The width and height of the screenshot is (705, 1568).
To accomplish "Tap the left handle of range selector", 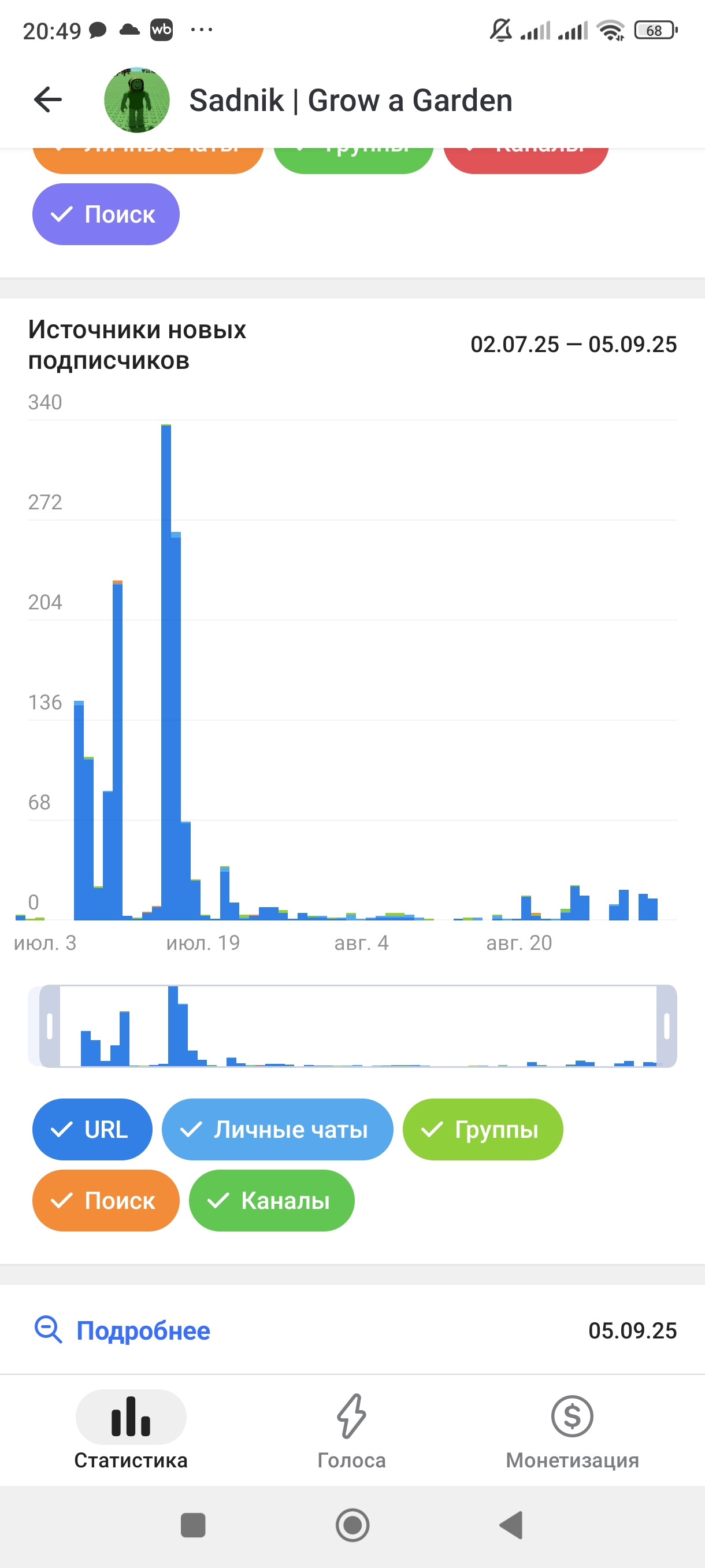I will [x=50, y=1026].
